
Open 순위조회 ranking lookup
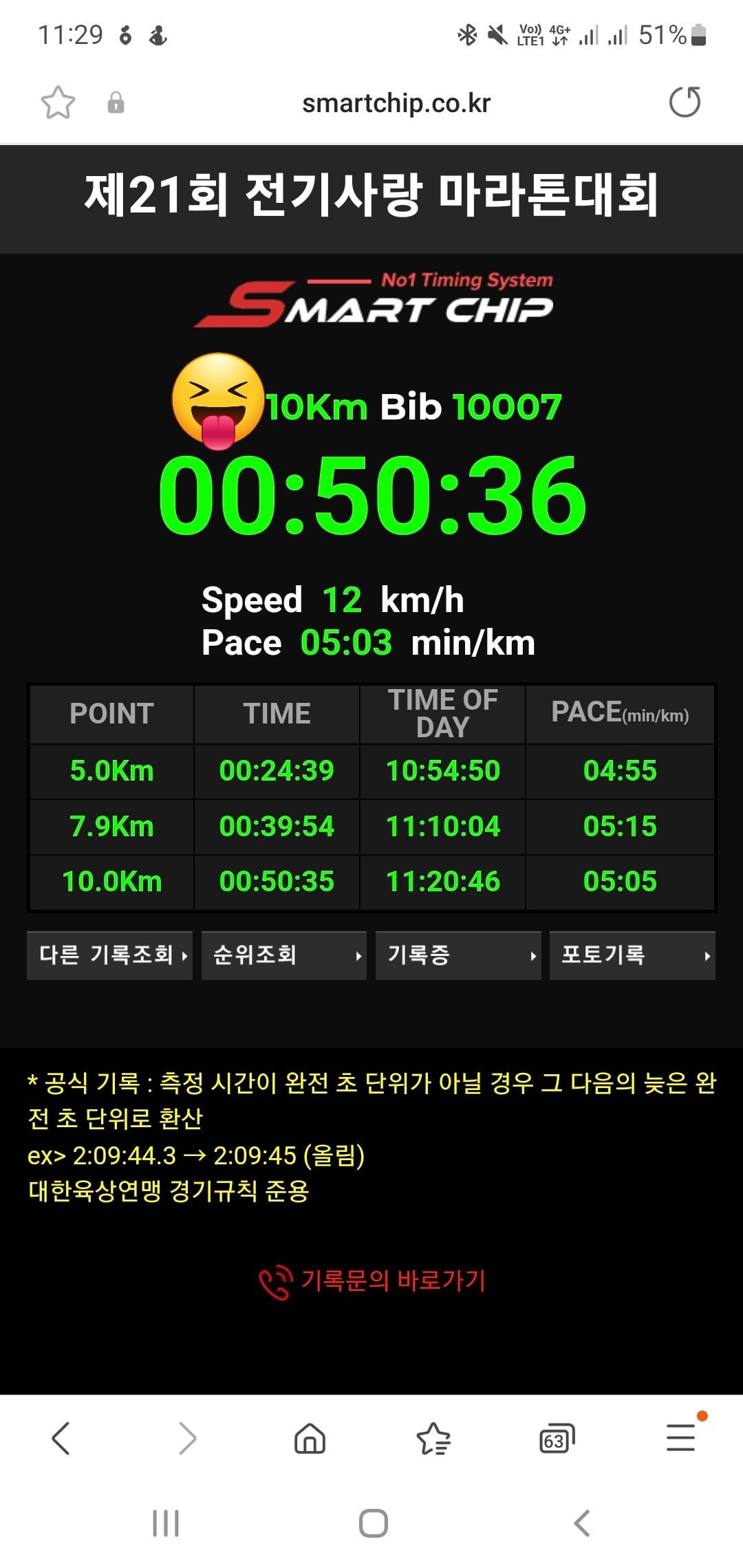point(283,955)
